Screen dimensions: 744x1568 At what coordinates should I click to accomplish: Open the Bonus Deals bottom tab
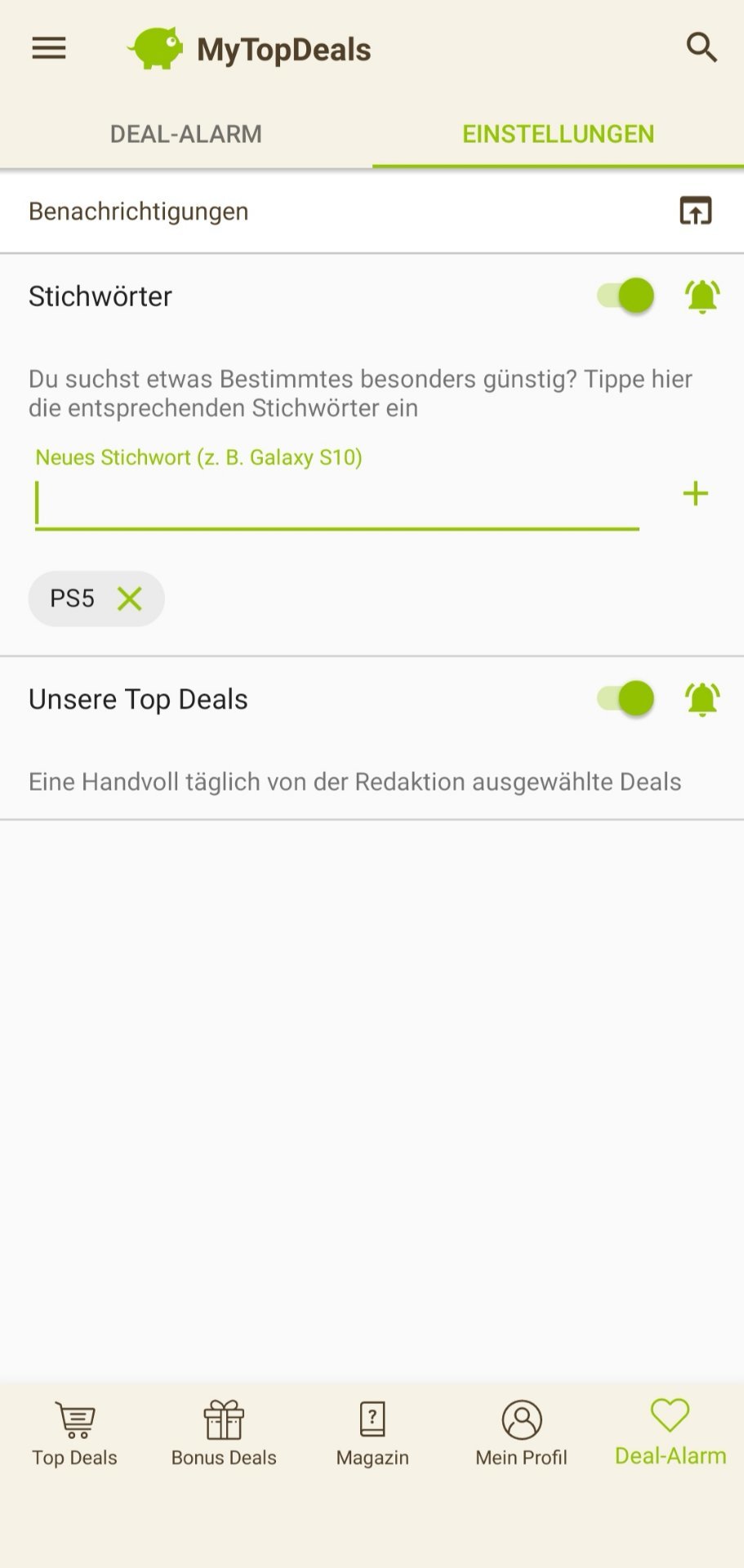(224, 1433)
